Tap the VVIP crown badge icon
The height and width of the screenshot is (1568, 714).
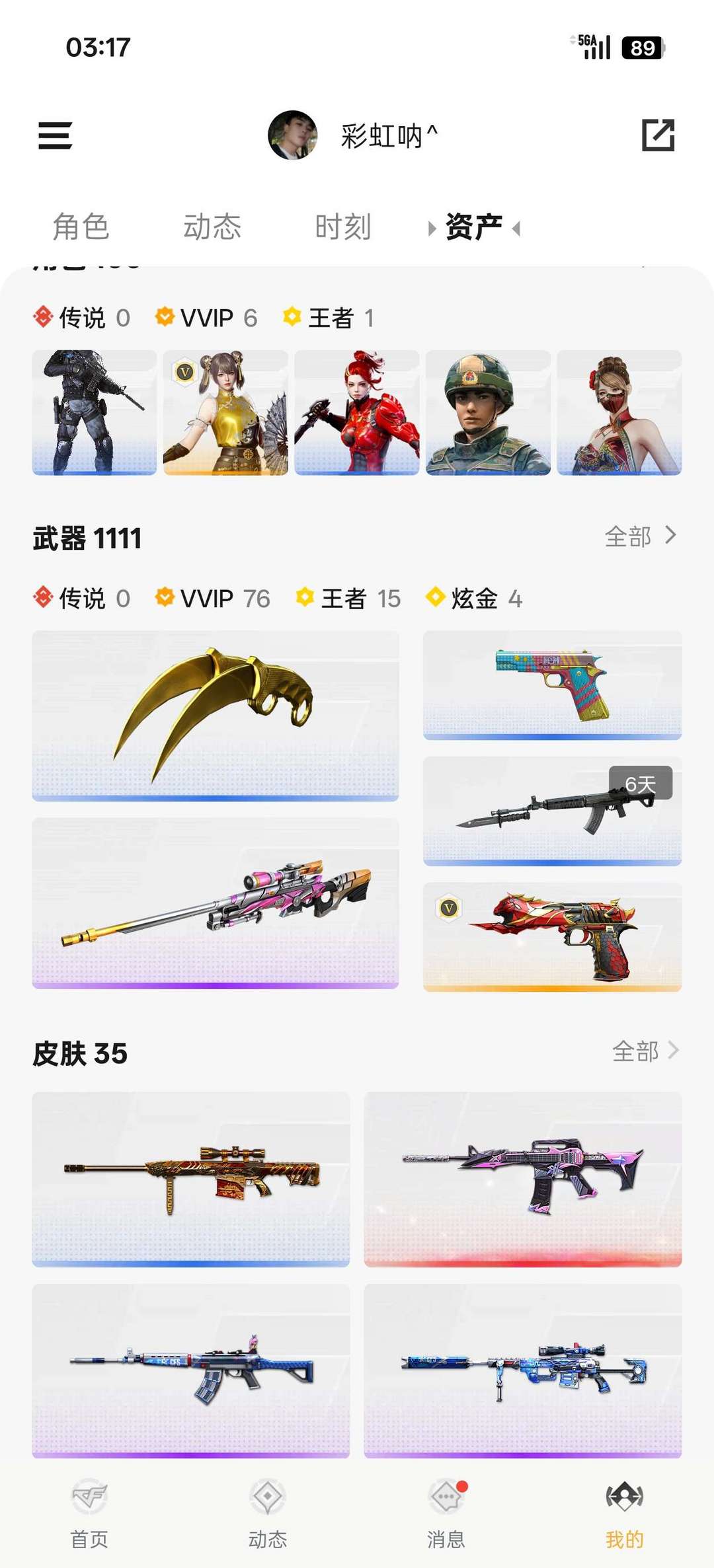point(163,597)
